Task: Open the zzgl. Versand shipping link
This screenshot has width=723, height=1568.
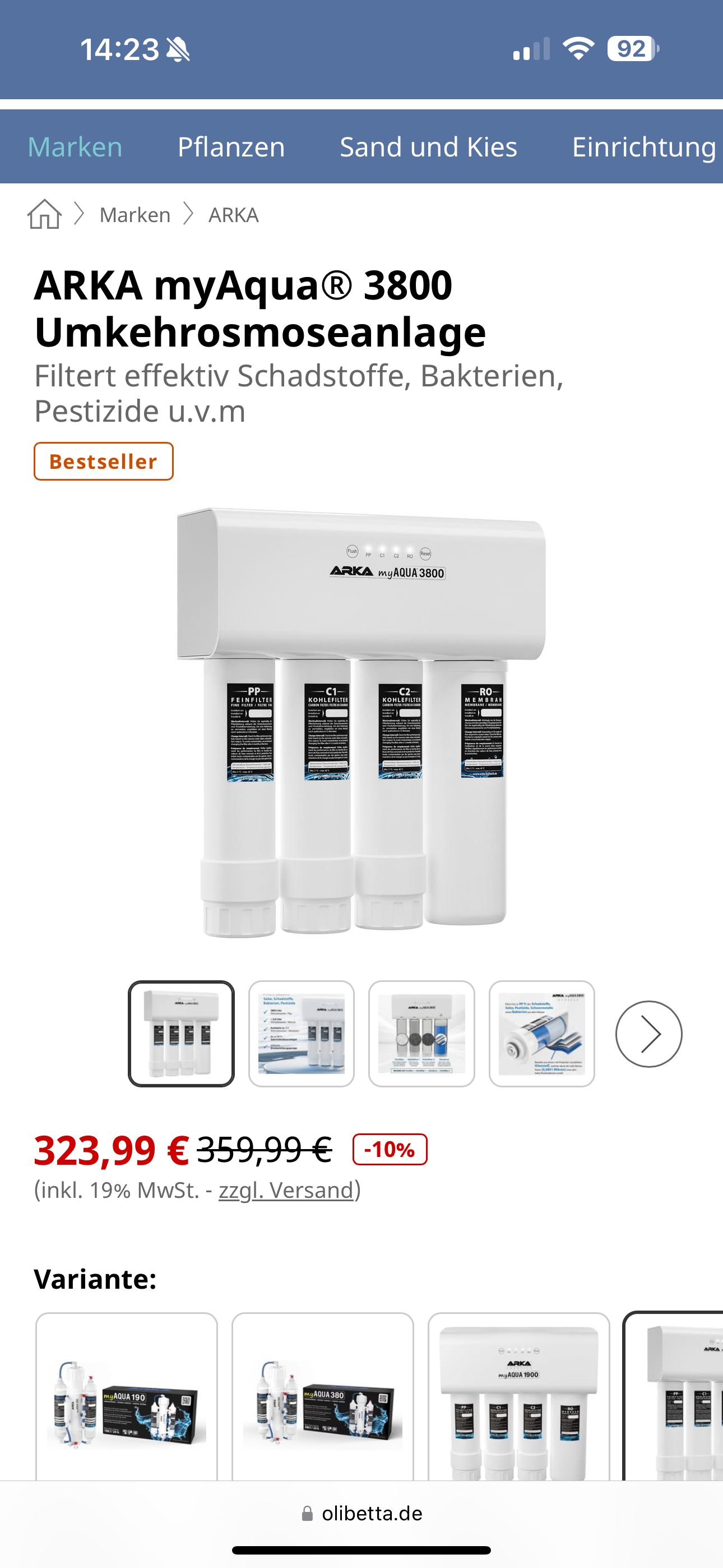Action: click(x=286, y=1190)
